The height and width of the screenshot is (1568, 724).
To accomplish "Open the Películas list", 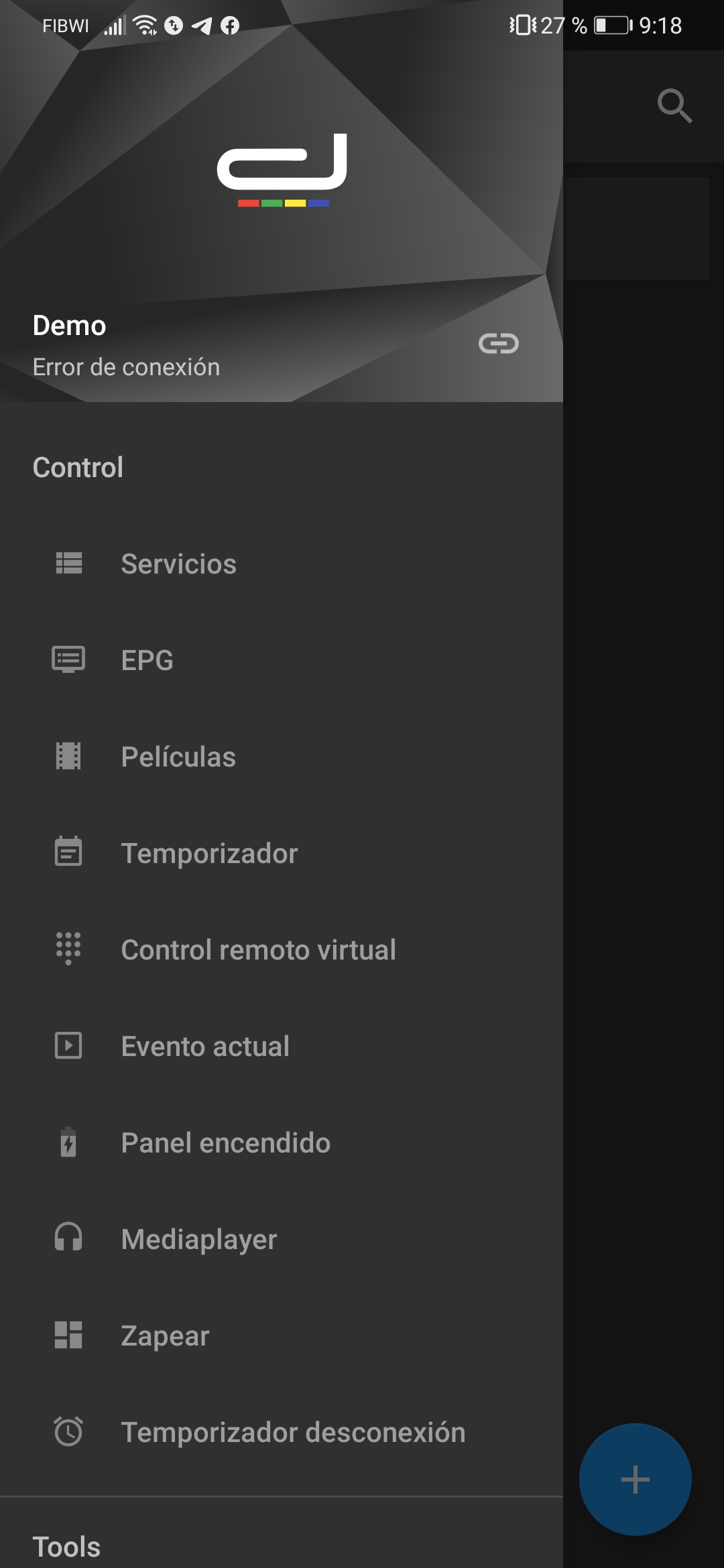I will 178,757.
